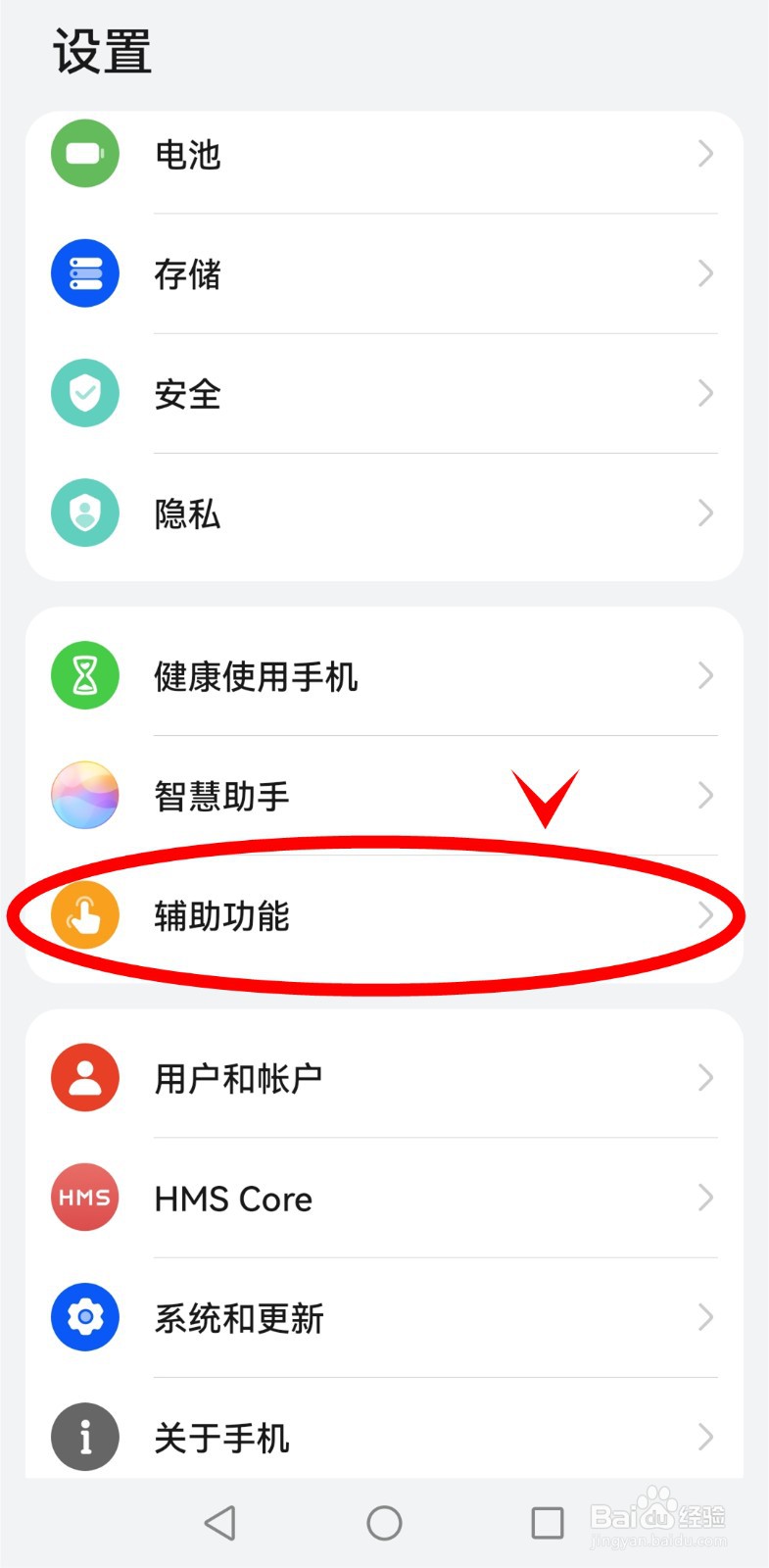This screenshot has width=769, height=1568.
Task: Expand the arrow next to 系统和更新
Action: (x=705, y=1317)
